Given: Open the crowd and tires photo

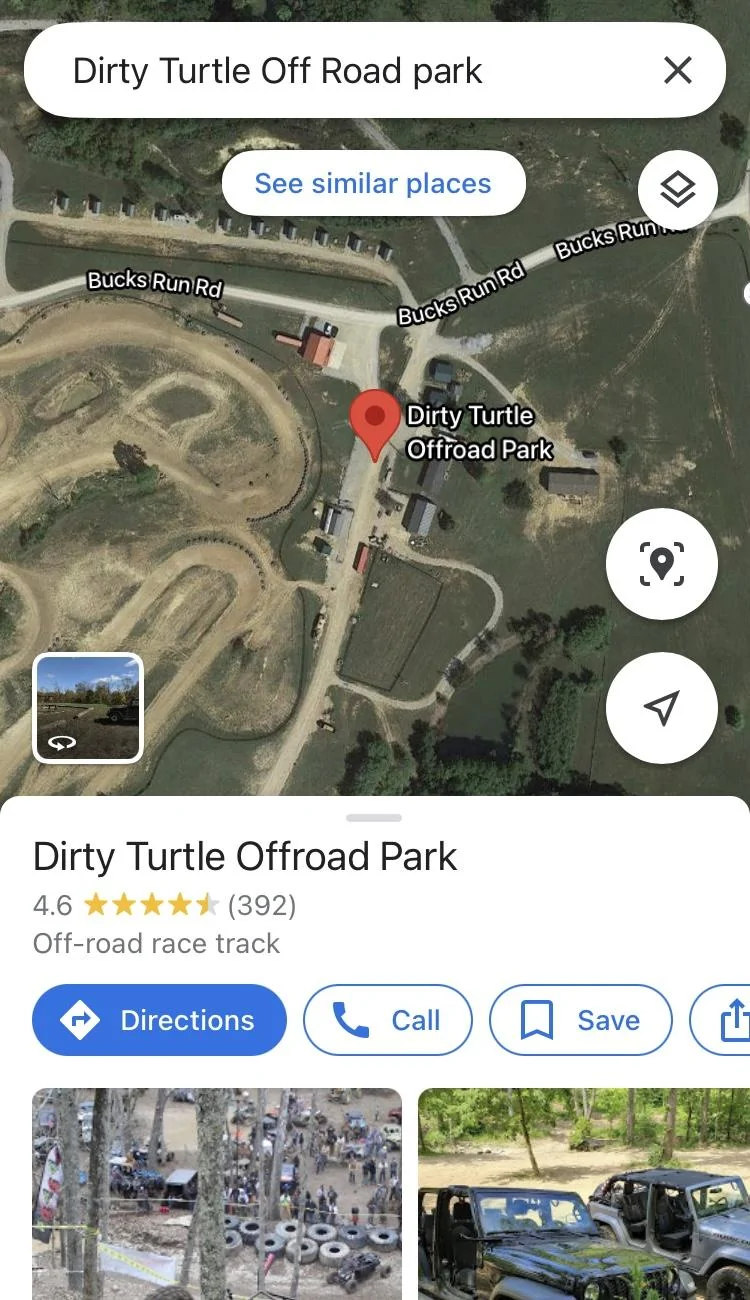Looking at the screenshot, I should point(217,1194).
